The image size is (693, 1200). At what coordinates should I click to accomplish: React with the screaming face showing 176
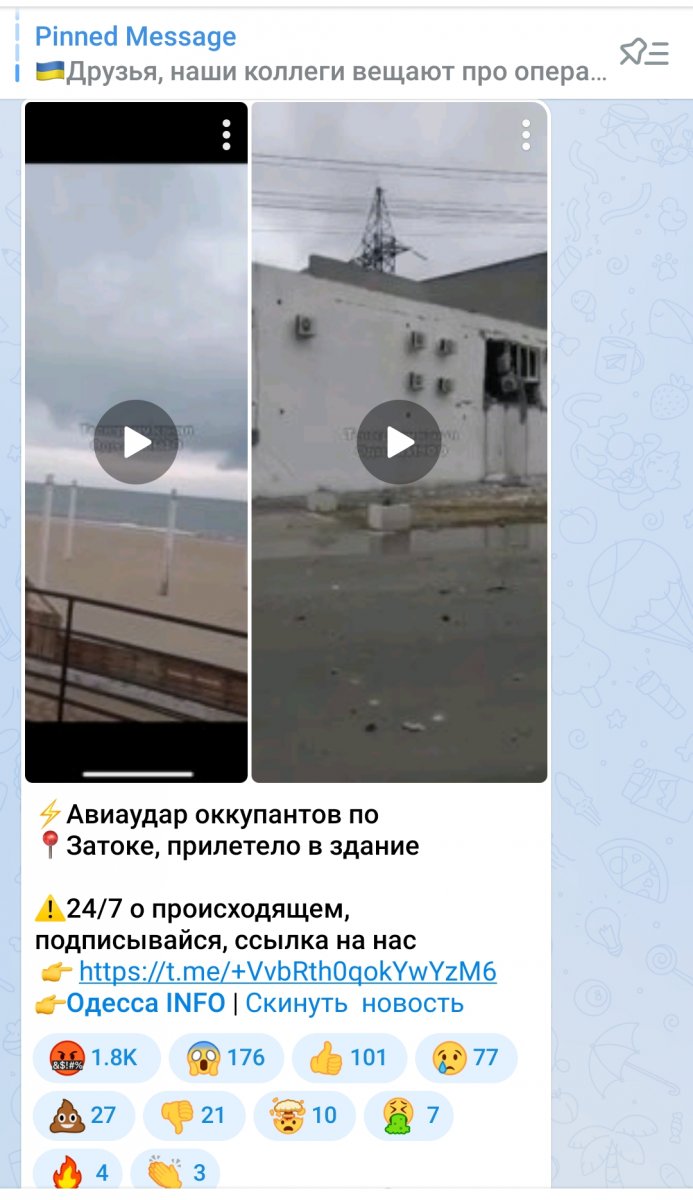[x=226, y=1057]
